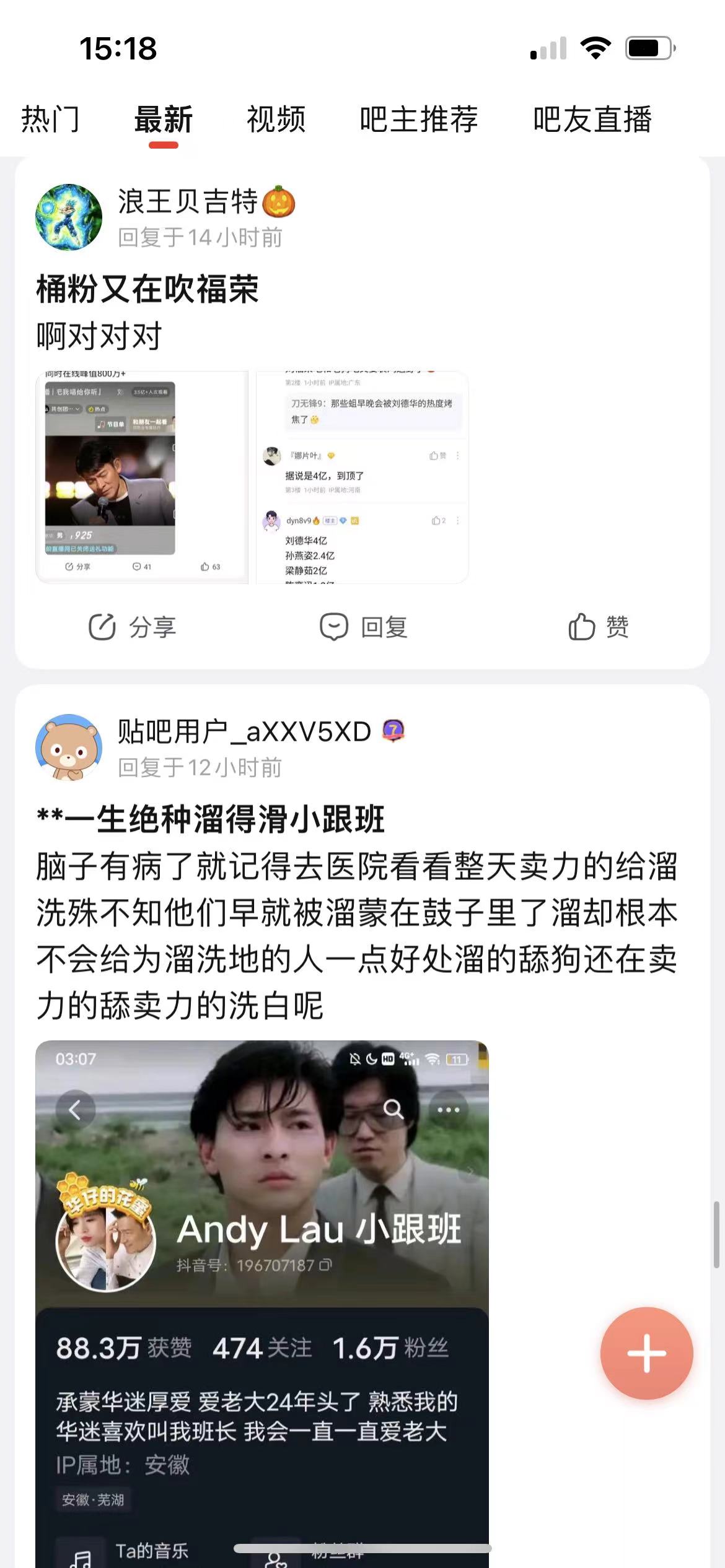Open 浪王贝吉特's profile avatar
The width and height of the screenshot is (725, 1568).
click(68, 217)
